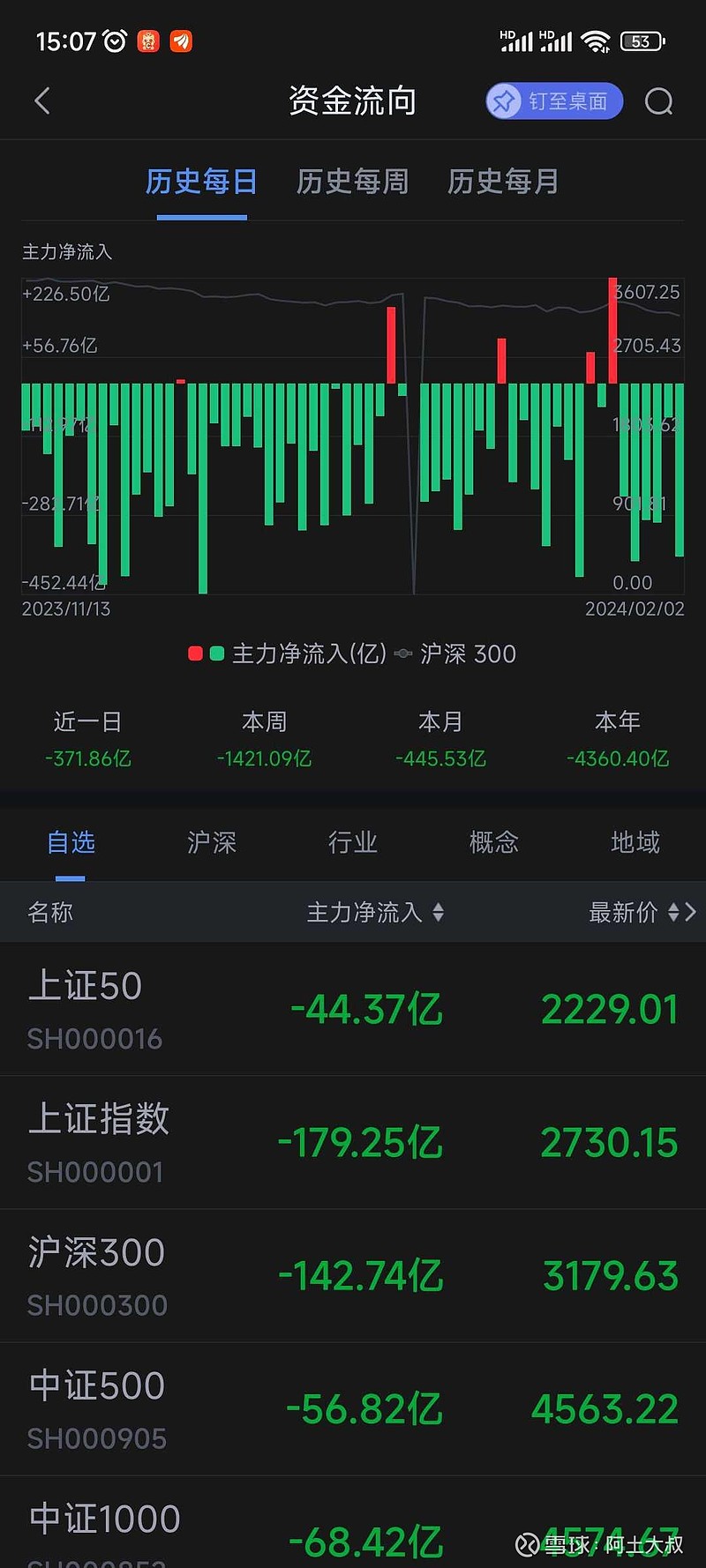706x1568 pixels.
Task: Tap the alarm clock icon in status bar
Action: click(113, 41)
